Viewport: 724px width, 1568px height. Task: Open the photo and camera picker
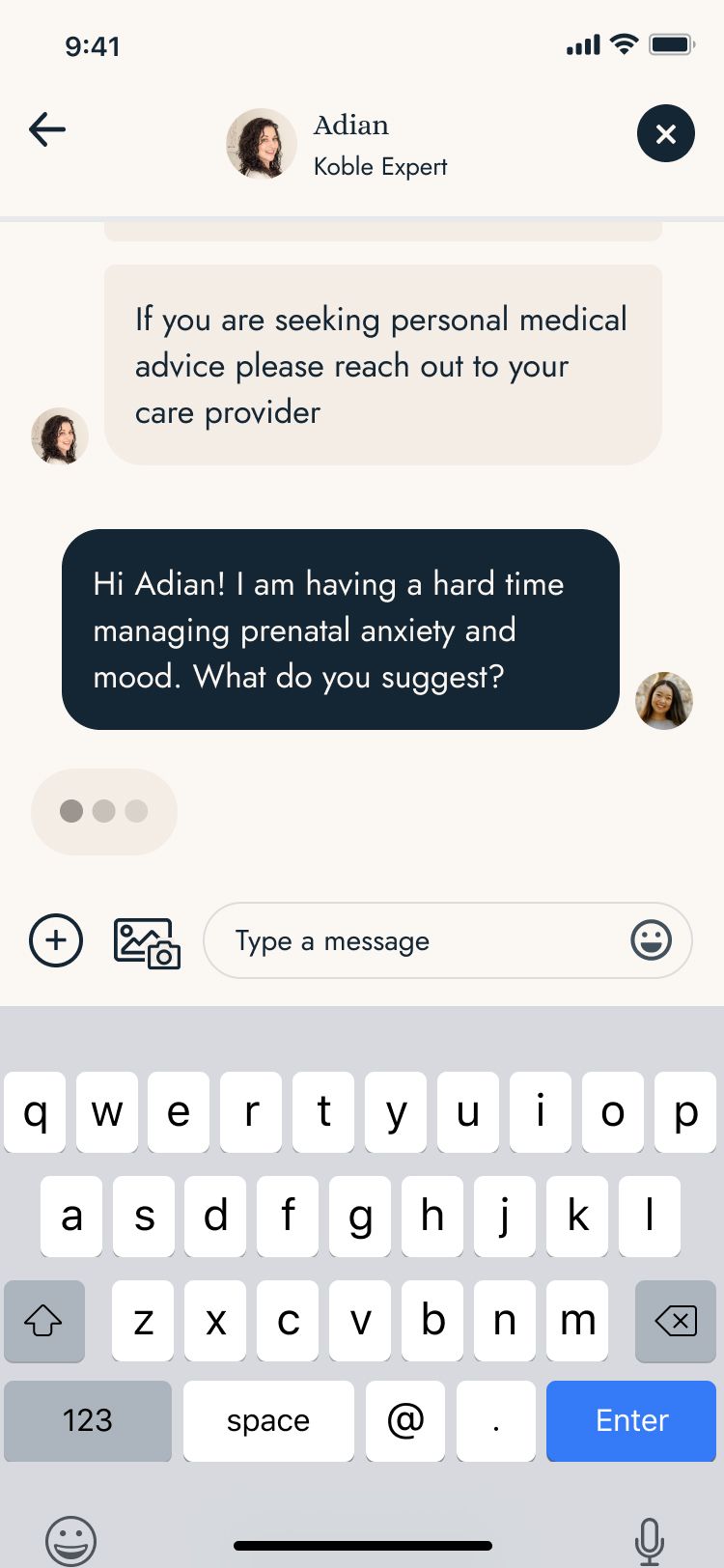point(147,942)
